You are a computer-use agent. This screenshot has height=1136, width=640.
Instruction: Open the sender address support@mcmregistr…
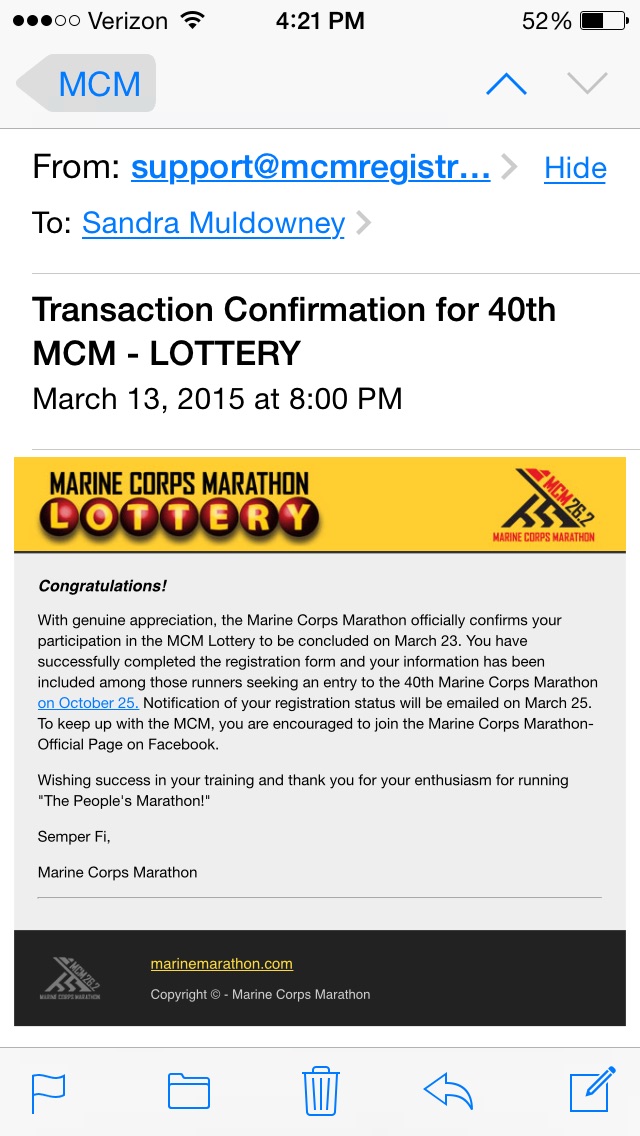pos(310,168)
